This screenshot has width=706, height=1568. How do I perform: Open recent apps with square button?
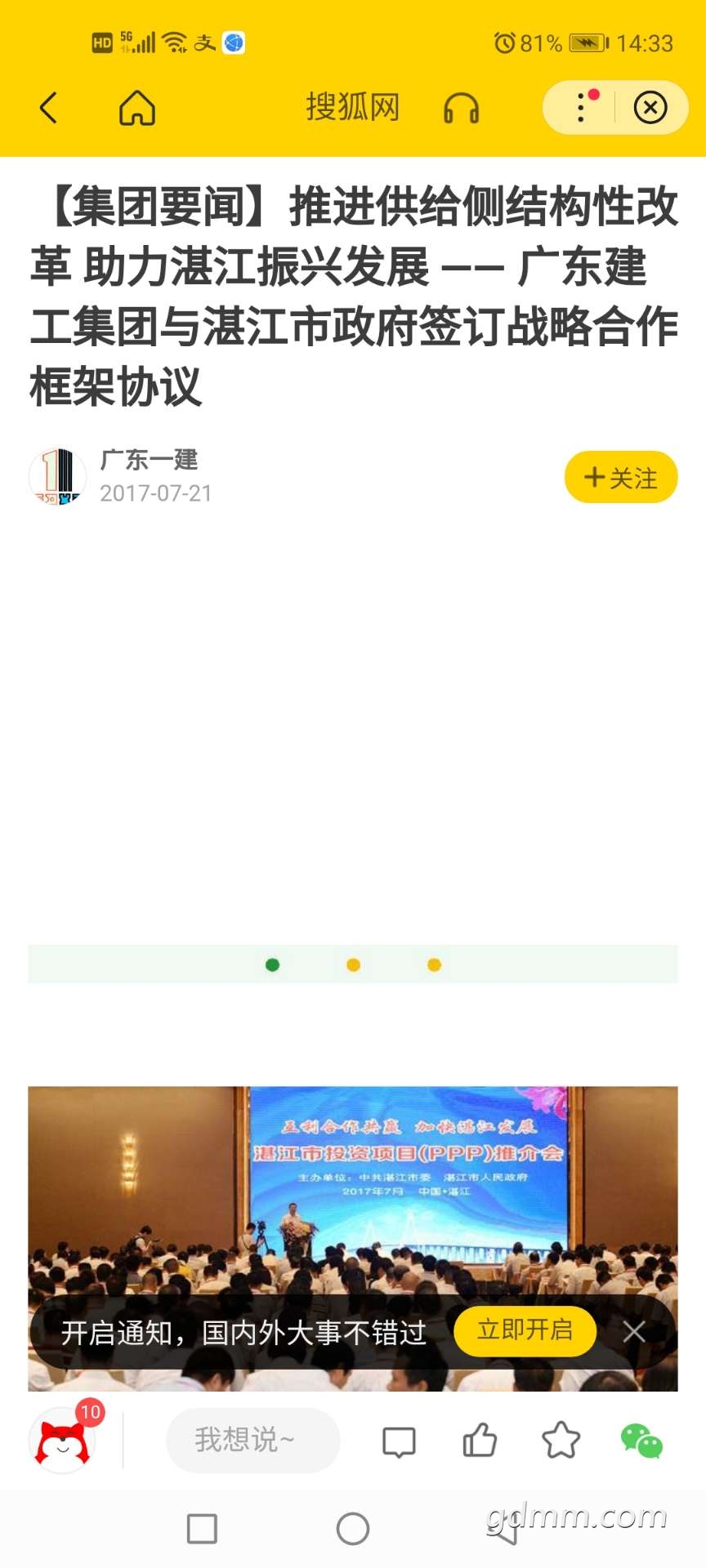(202, 1529)
